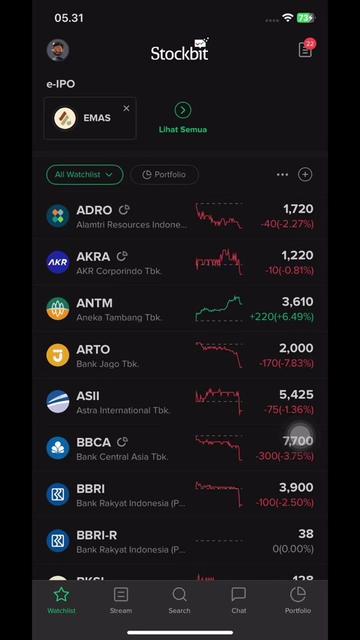Open ASII Astra International stock
The height and width of the screenshot is (640, 360).
click(x=180, y=402)
